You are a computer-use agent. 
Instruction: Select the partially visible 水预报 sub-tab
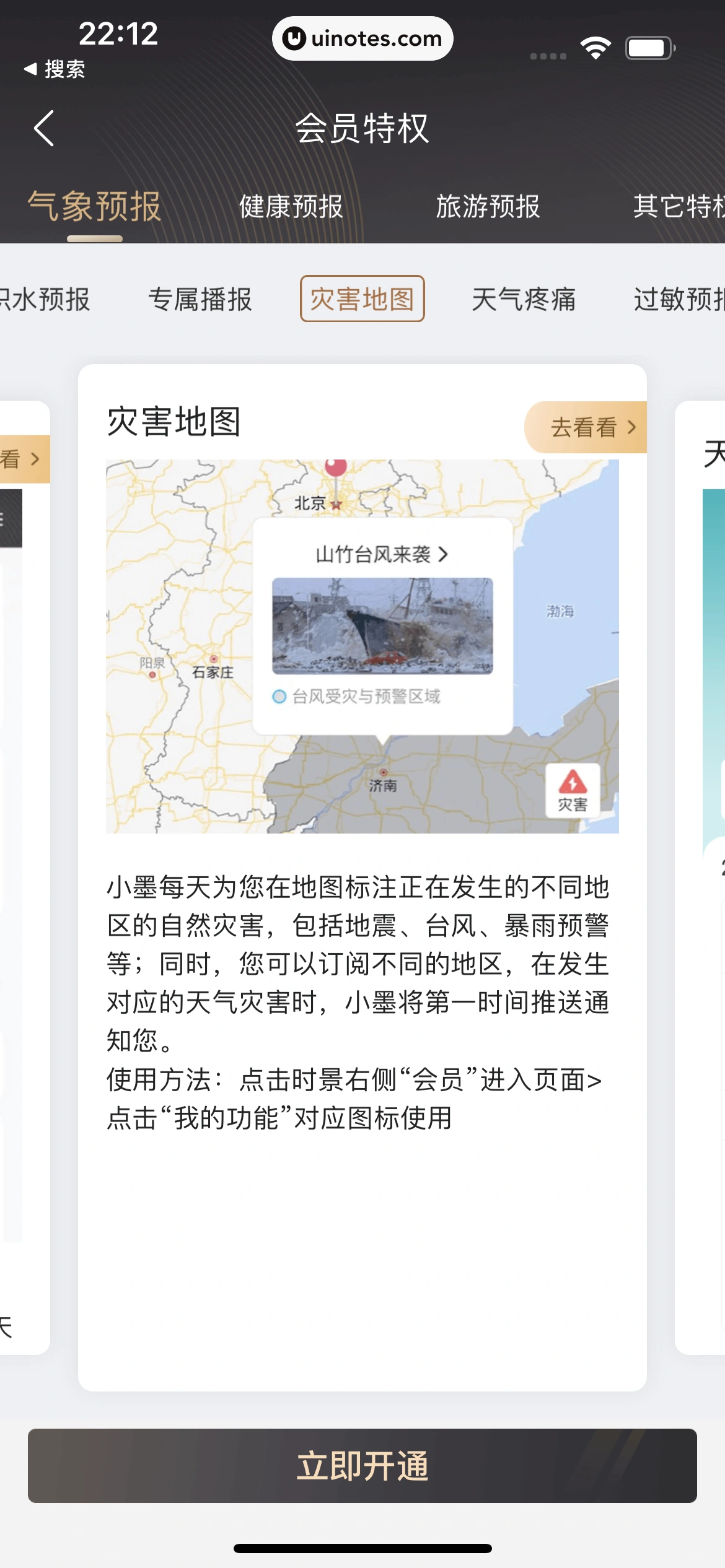[x=45, y=299]
